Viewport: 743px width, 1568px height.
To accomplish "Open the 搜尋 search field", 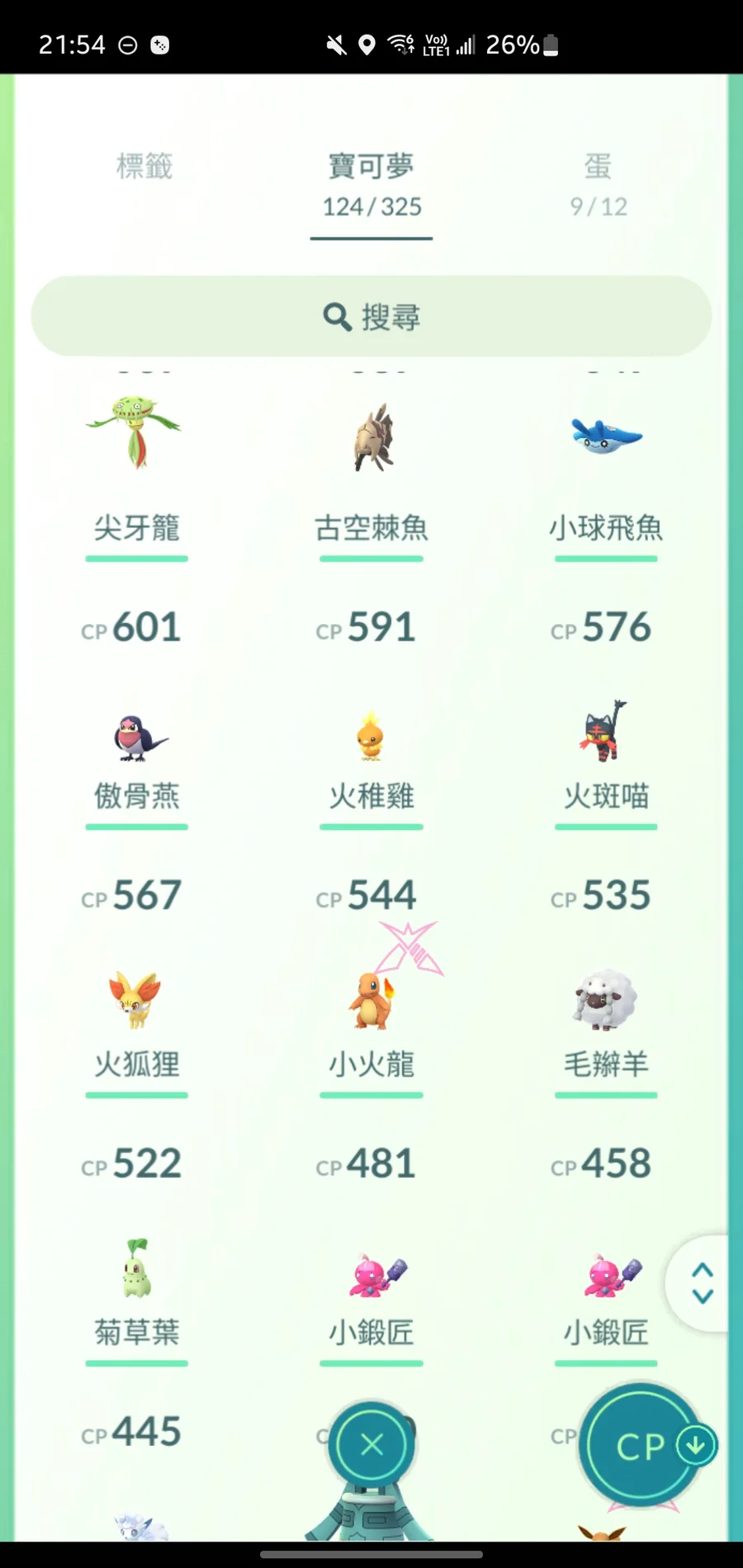I will pyautogui.click(x=371, y=316).
